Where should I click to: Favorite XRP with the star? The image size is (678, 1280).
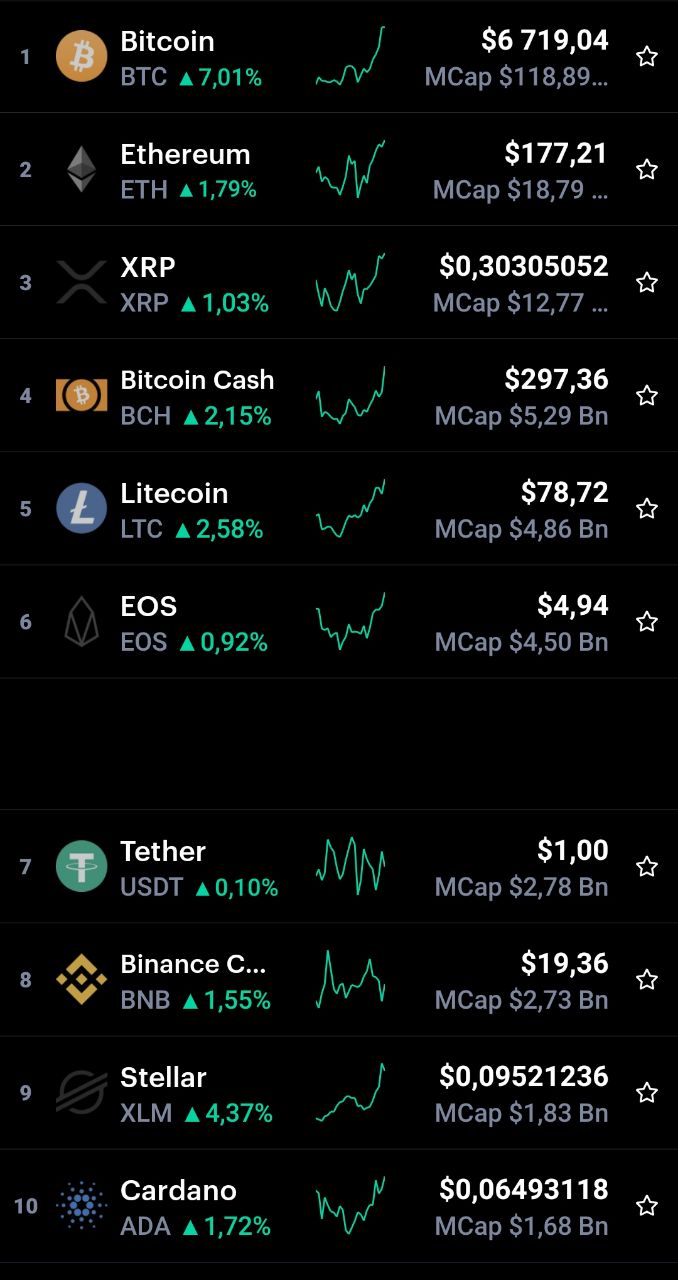point(647,282)
